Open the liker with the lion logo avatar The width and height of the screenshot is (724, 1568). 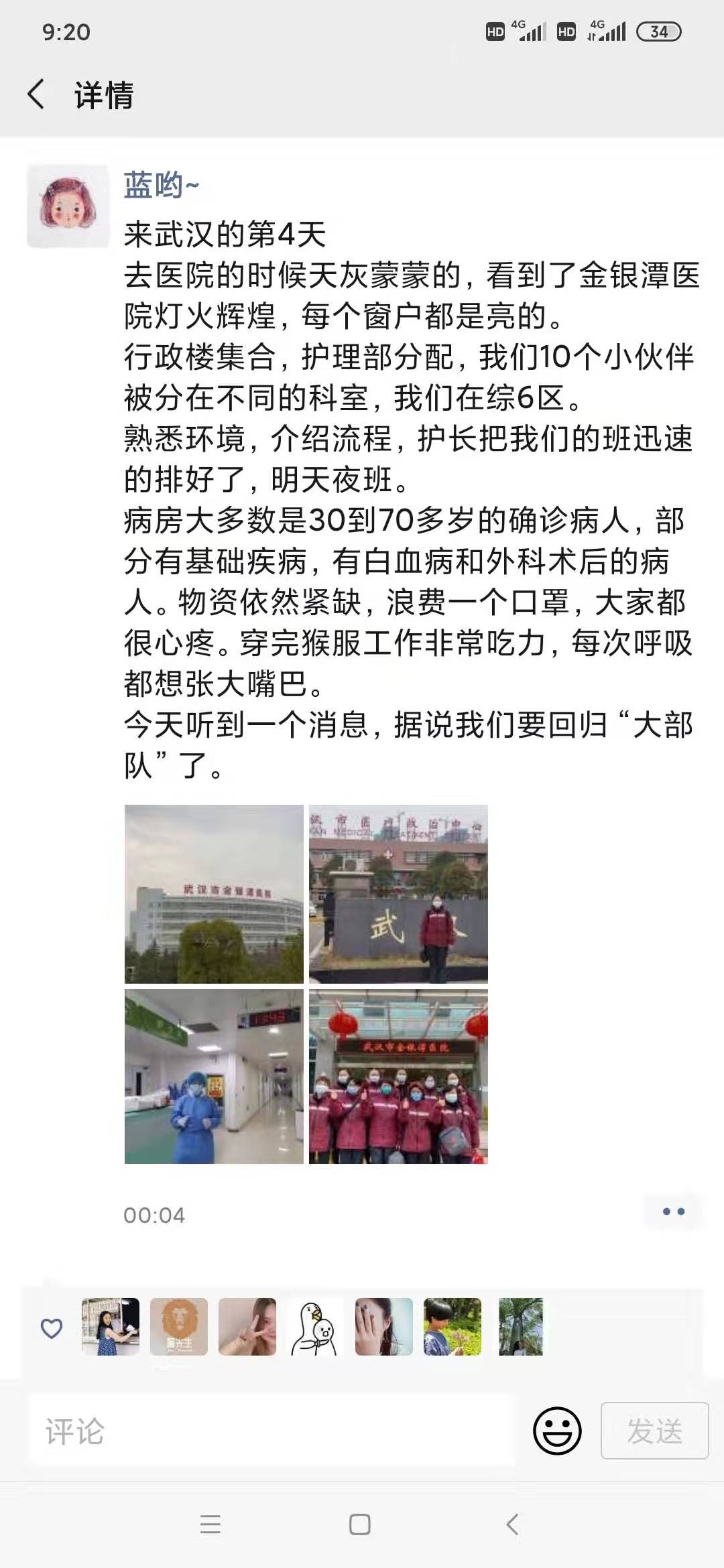(179, 1327)
